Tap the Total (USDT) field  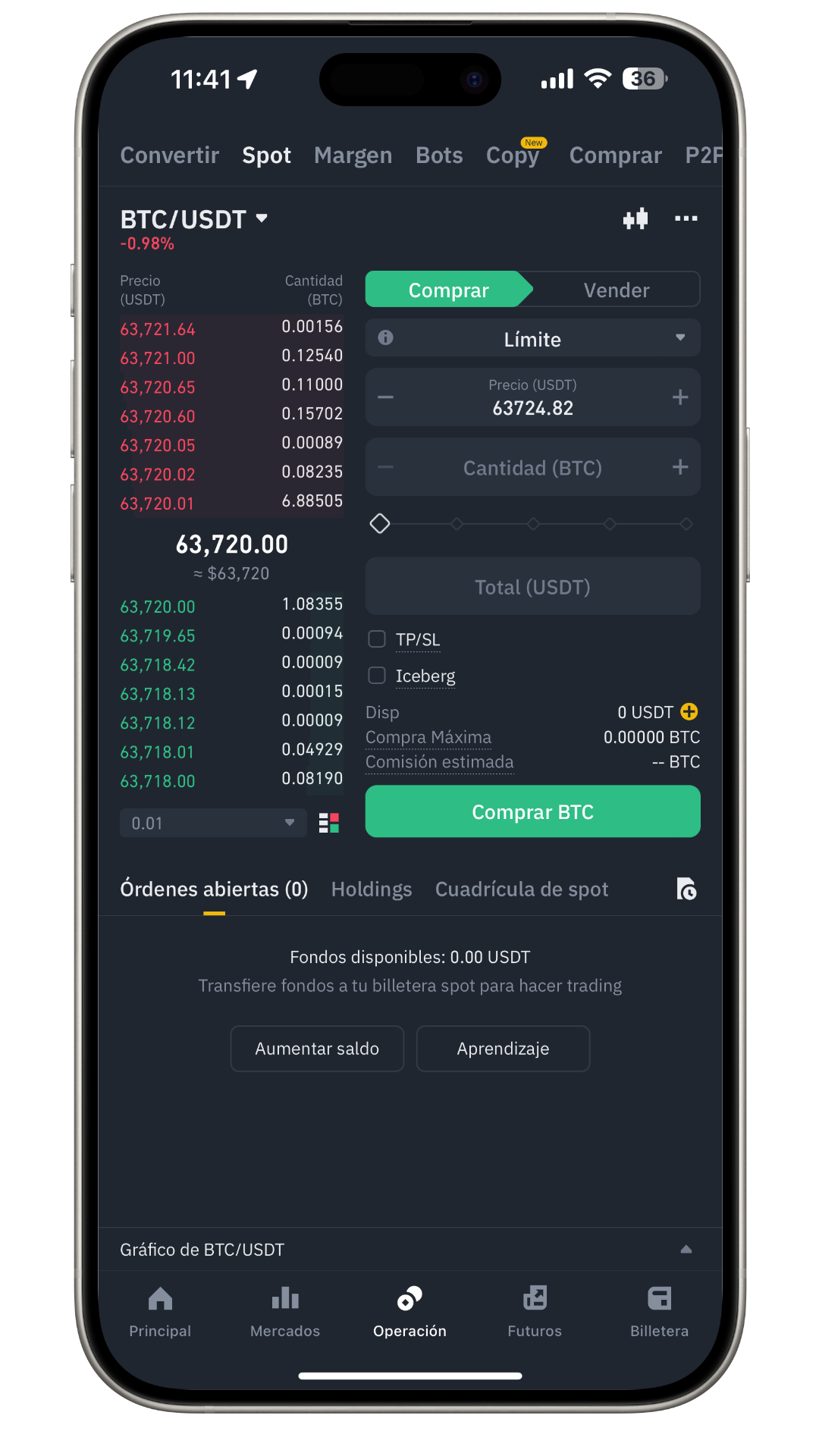pos(532,587)
